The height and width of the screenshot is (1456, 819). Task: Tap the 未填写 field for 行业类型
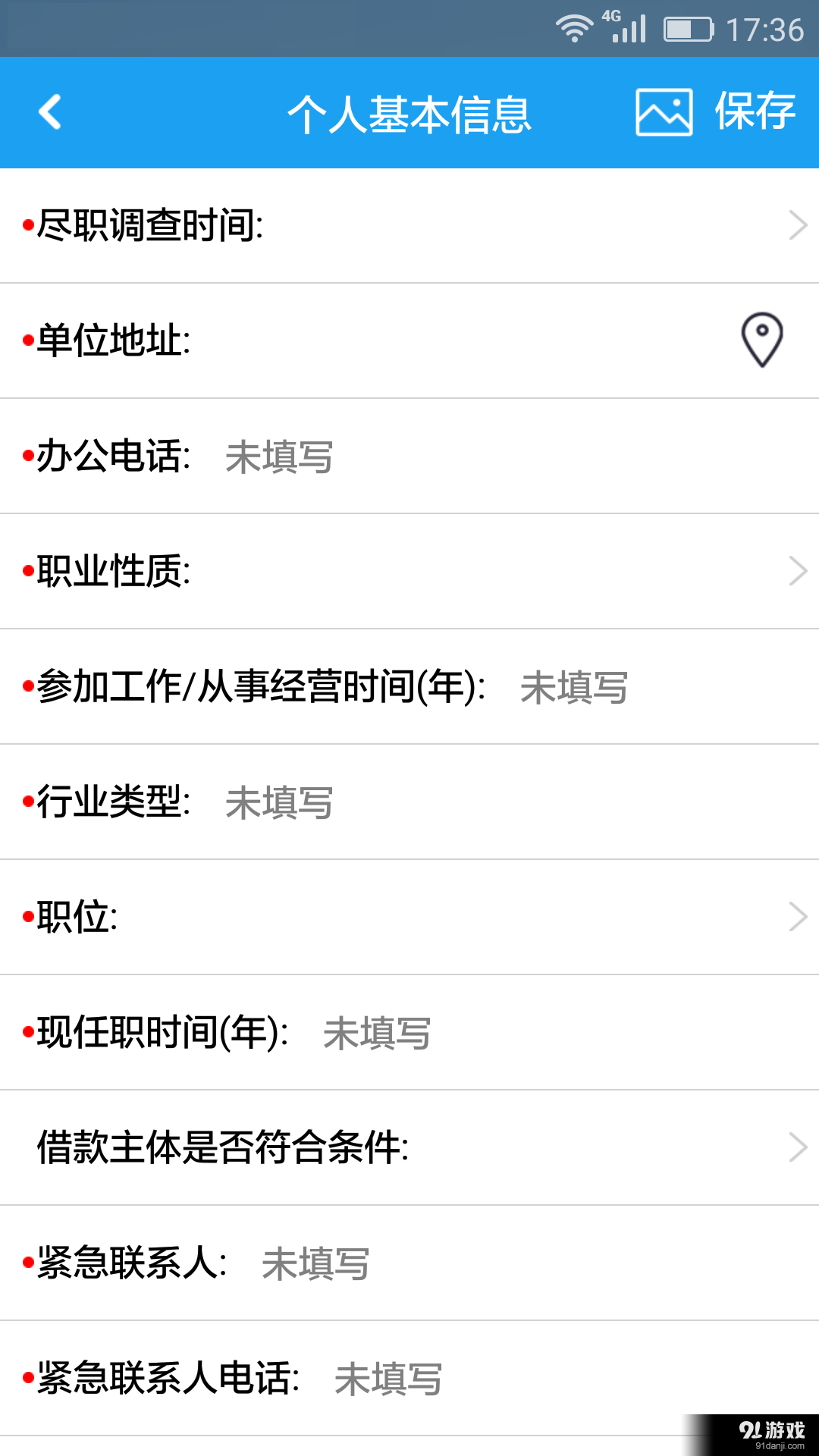click(278, 804)
